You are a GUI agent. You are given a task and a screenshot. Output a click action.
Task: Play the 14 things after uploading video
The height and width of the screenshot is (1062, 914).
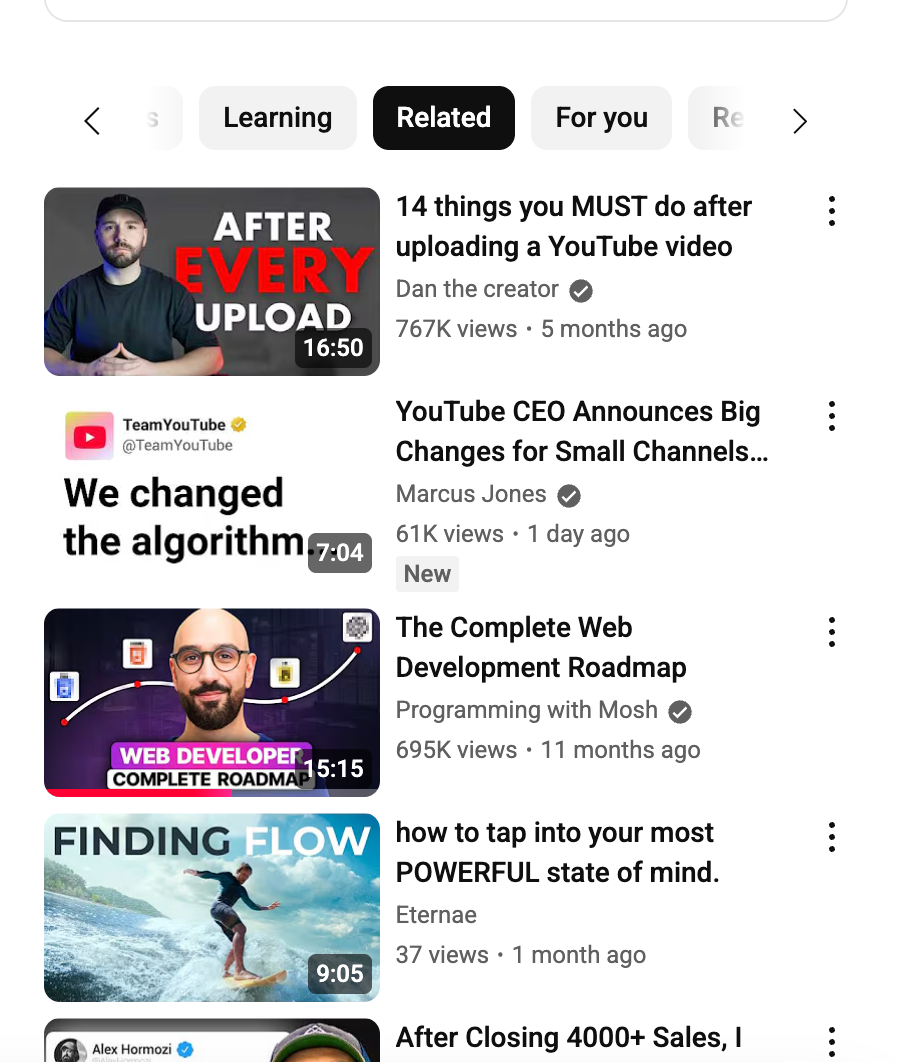coord(211,282)
